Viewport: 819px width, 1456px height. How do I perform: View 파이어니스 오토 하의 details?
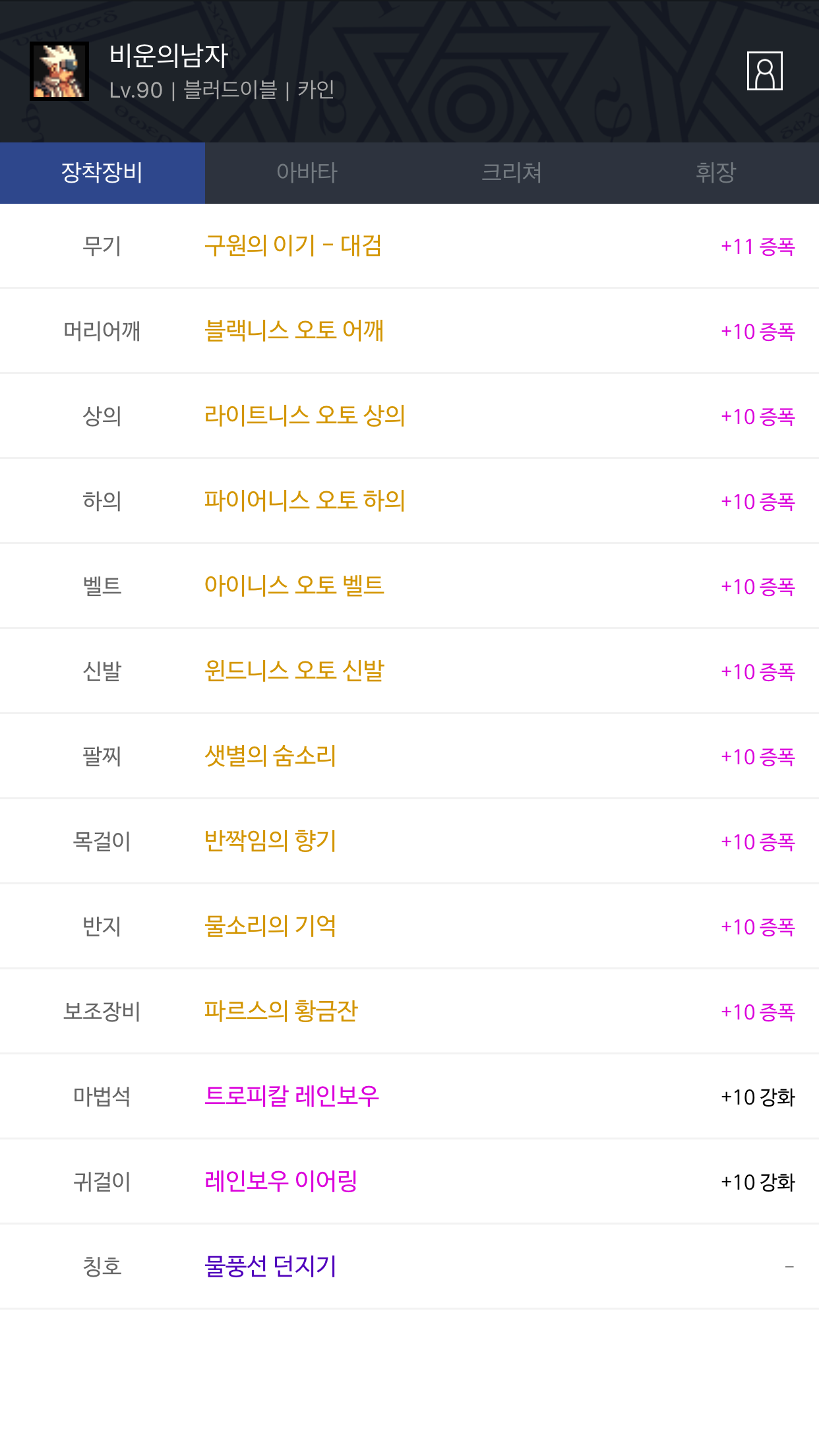tap(304, 501)
